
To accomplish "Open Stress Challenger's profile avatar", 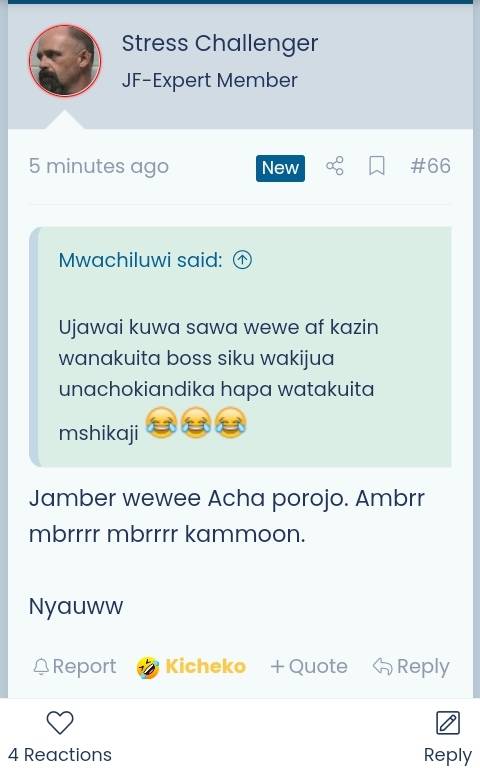I will pos(65,61).
